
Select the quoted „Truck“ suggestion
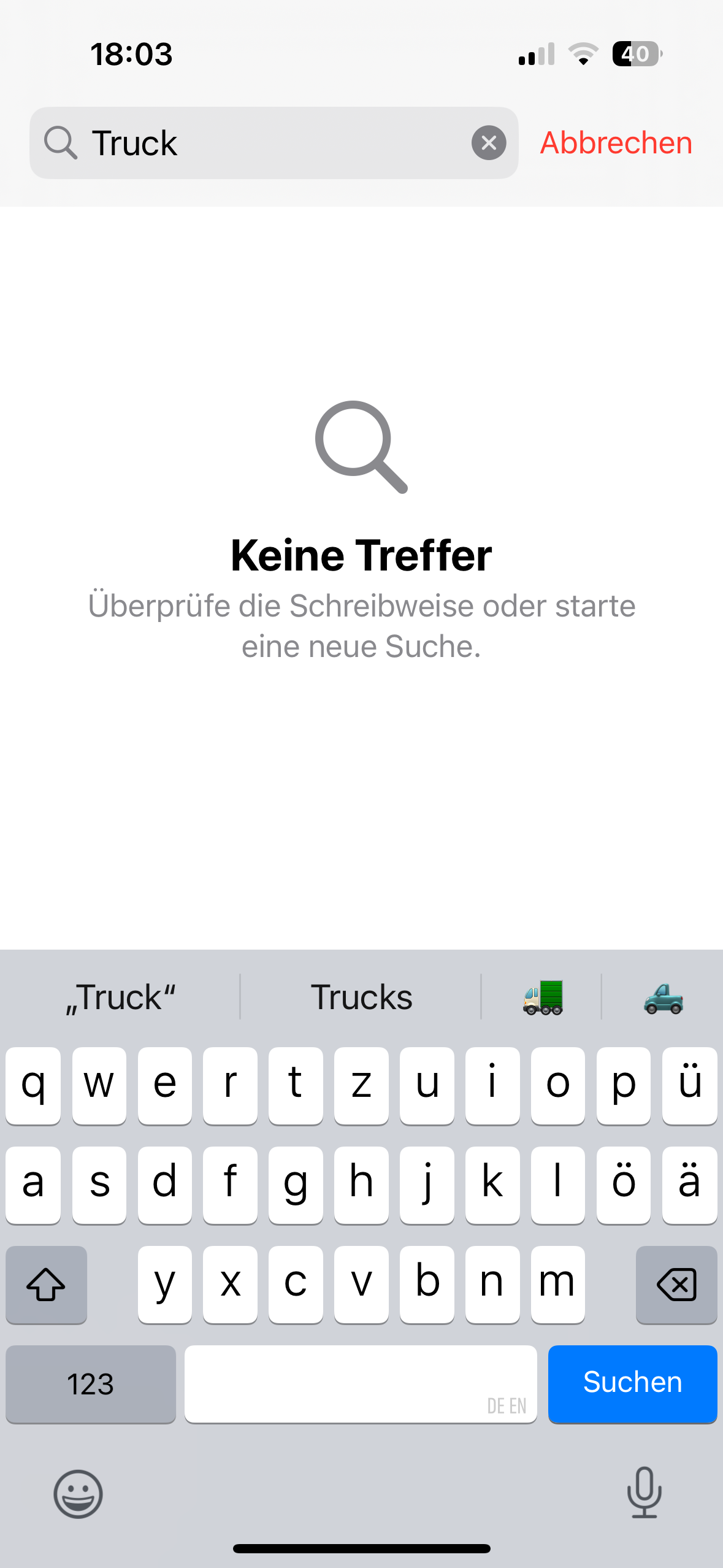tap(121, 997)
